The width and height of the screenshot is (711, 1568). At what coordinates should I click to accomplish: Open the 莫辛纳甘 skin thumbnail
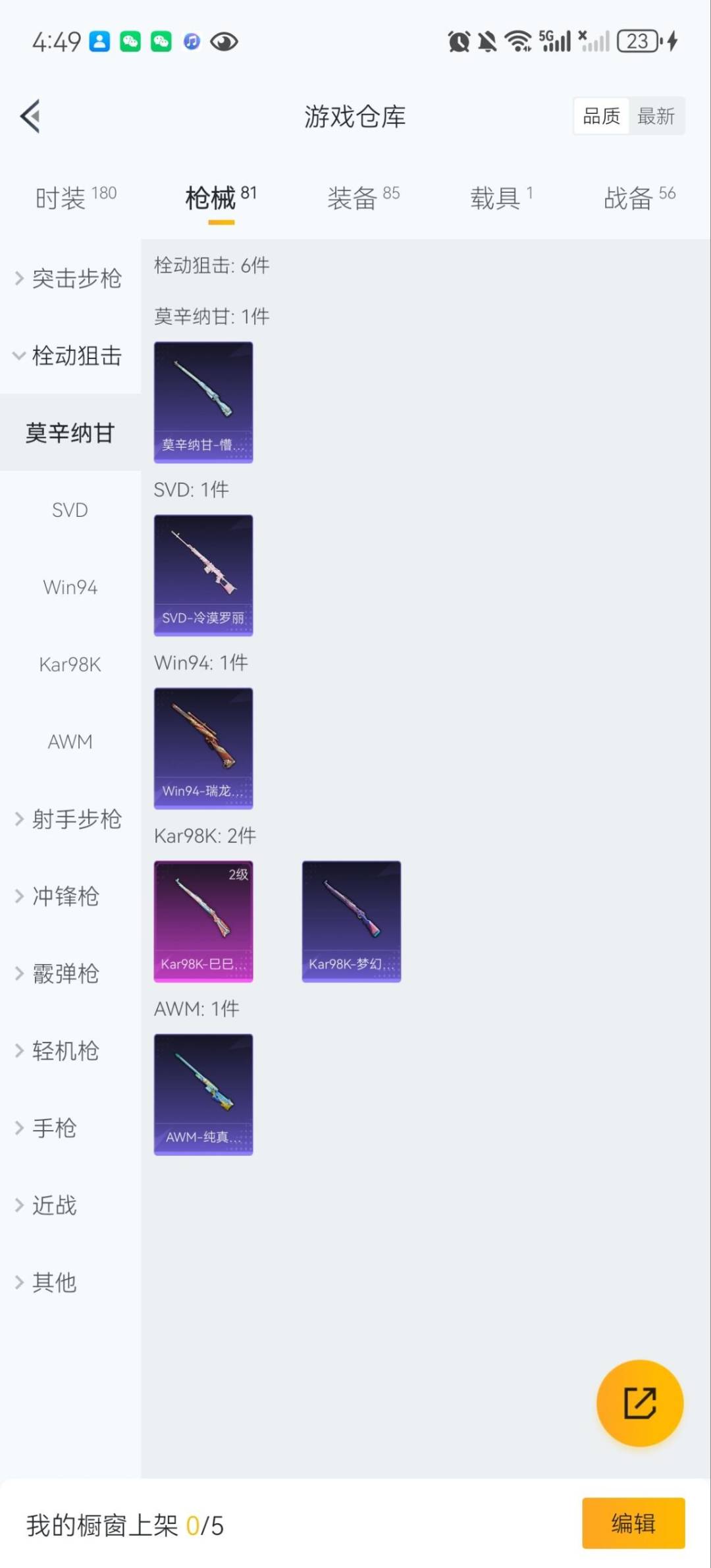203,402
